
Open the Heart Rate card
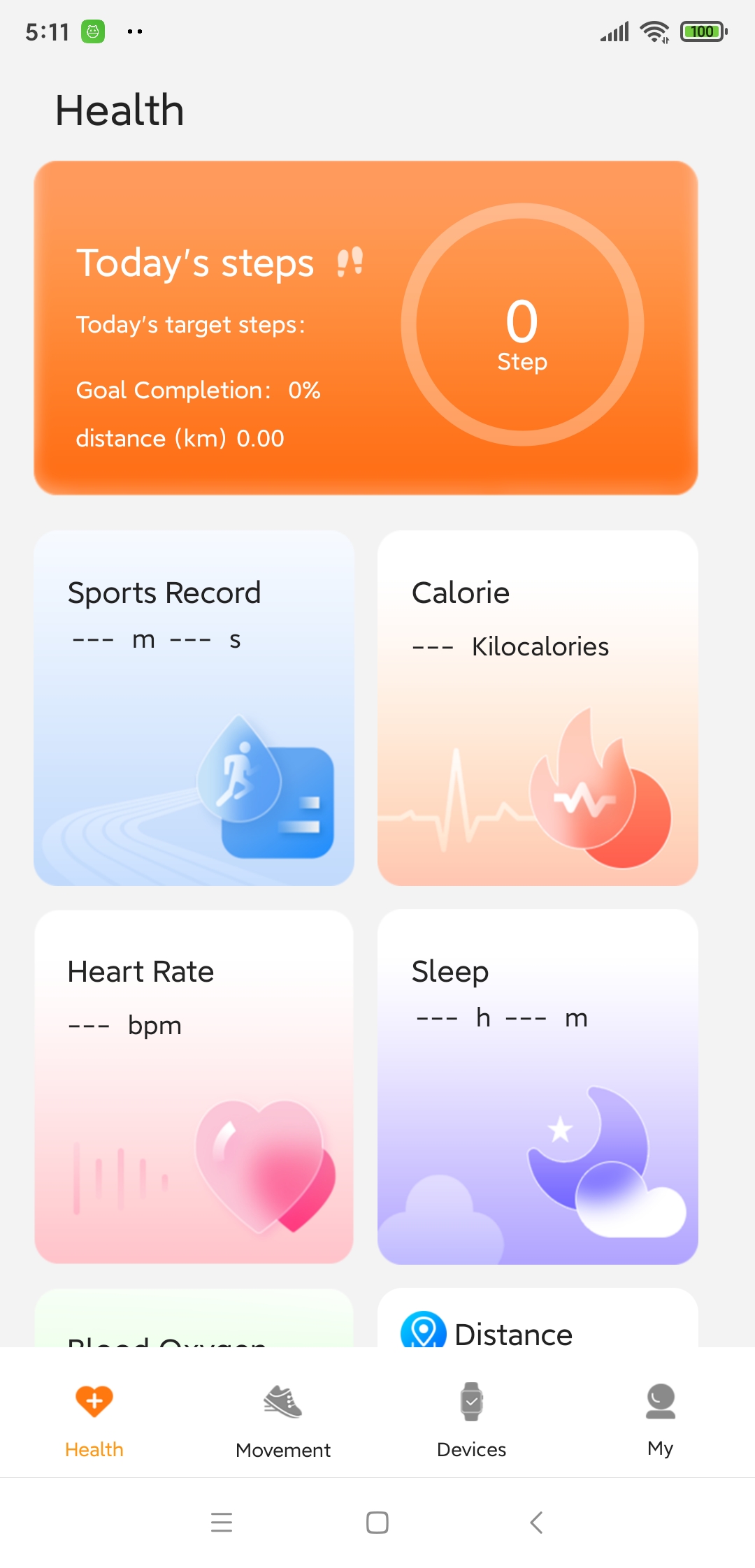[x=194, y=1087]
